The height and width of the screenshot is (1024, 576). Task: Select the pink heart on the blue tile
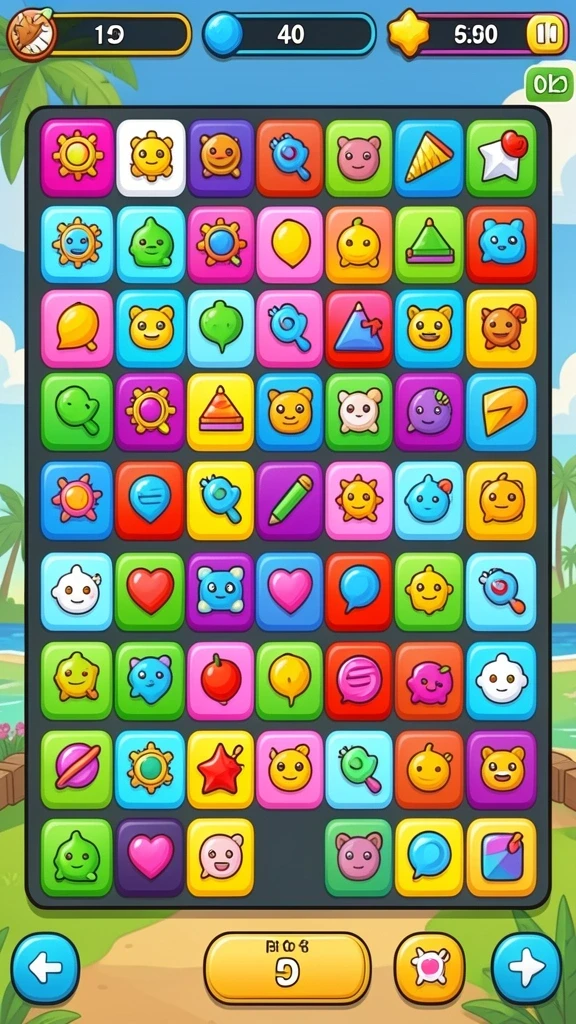pos(289,592)
